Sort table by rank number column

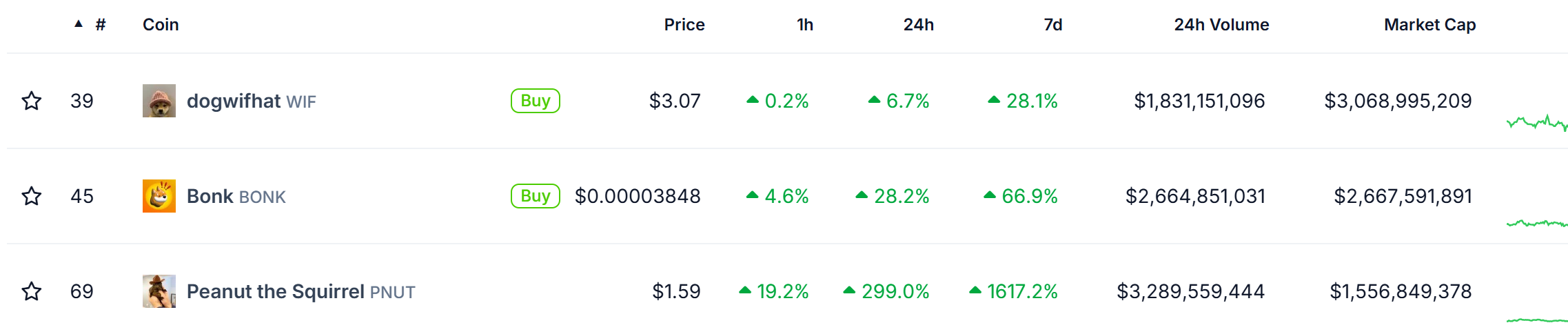coord(100,25)
